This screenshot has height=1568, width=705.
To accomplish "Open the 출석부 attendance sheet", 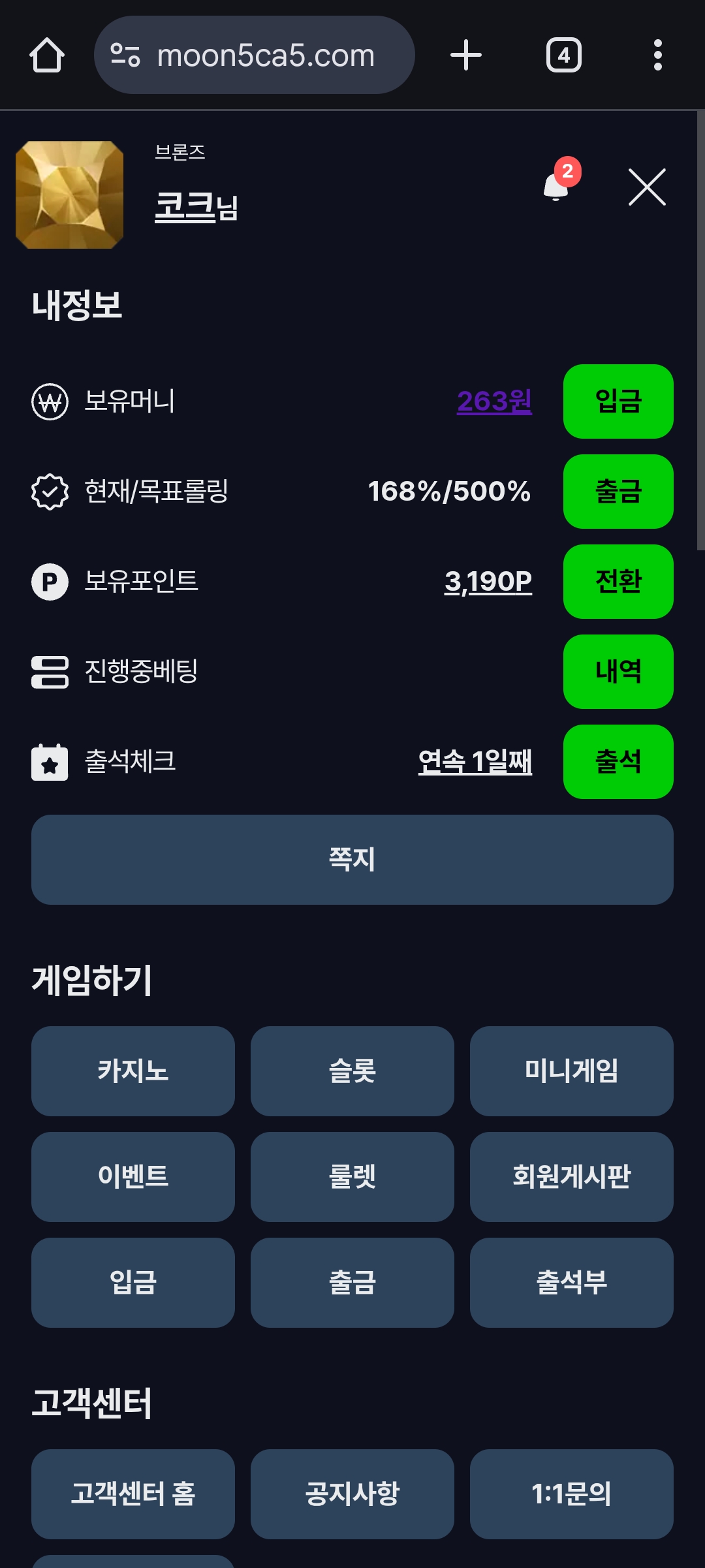I will (571, 1282).
